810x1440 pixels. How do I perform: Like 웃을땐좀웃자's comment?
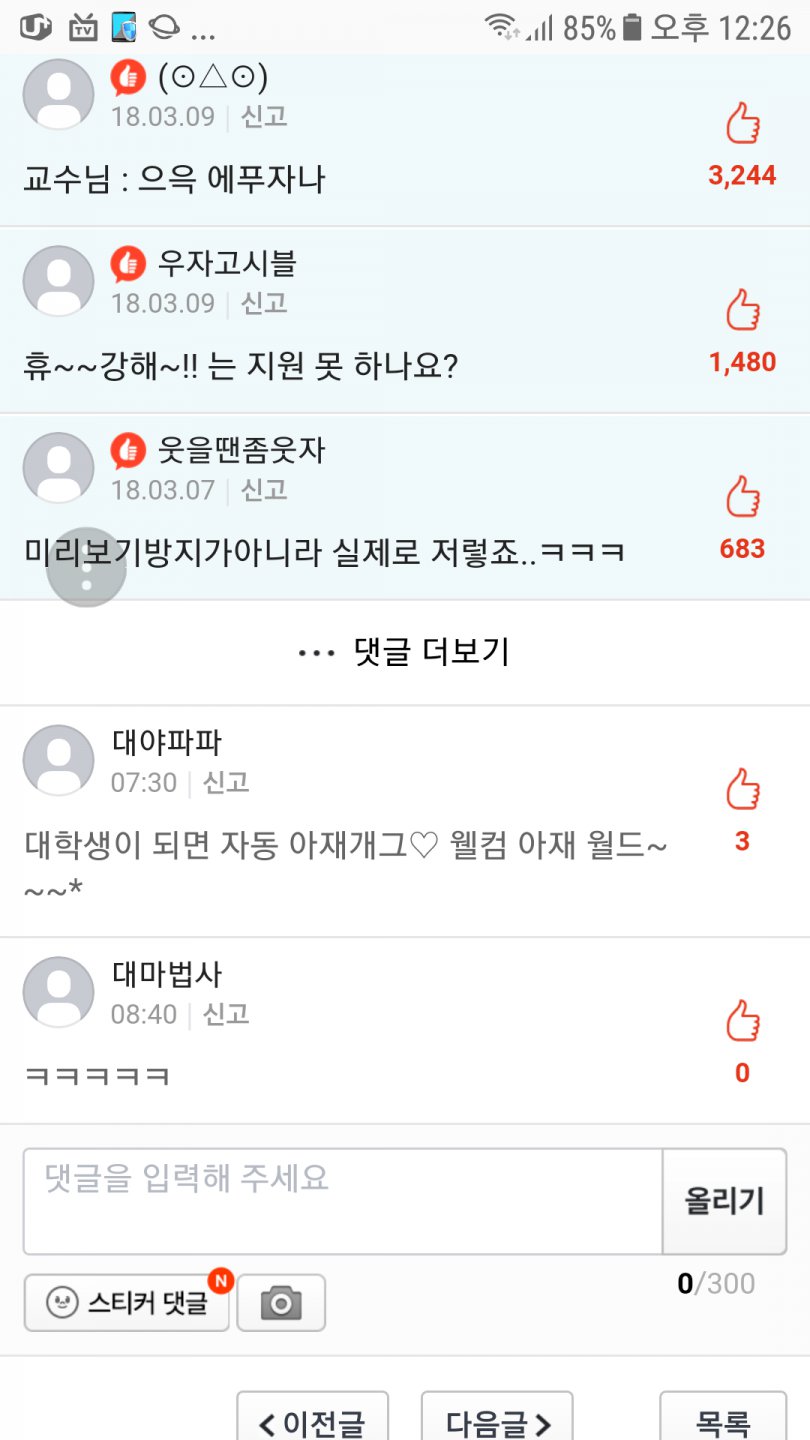742,497
